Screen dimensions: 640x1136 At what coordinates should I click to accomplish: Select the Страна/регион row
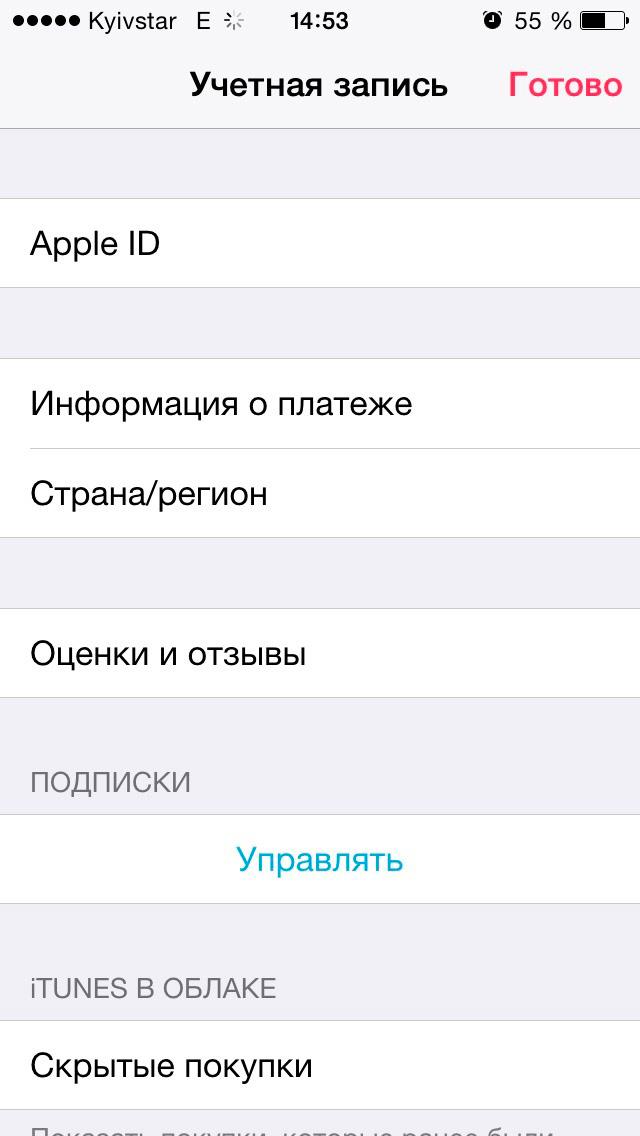[x=320, y=493]
